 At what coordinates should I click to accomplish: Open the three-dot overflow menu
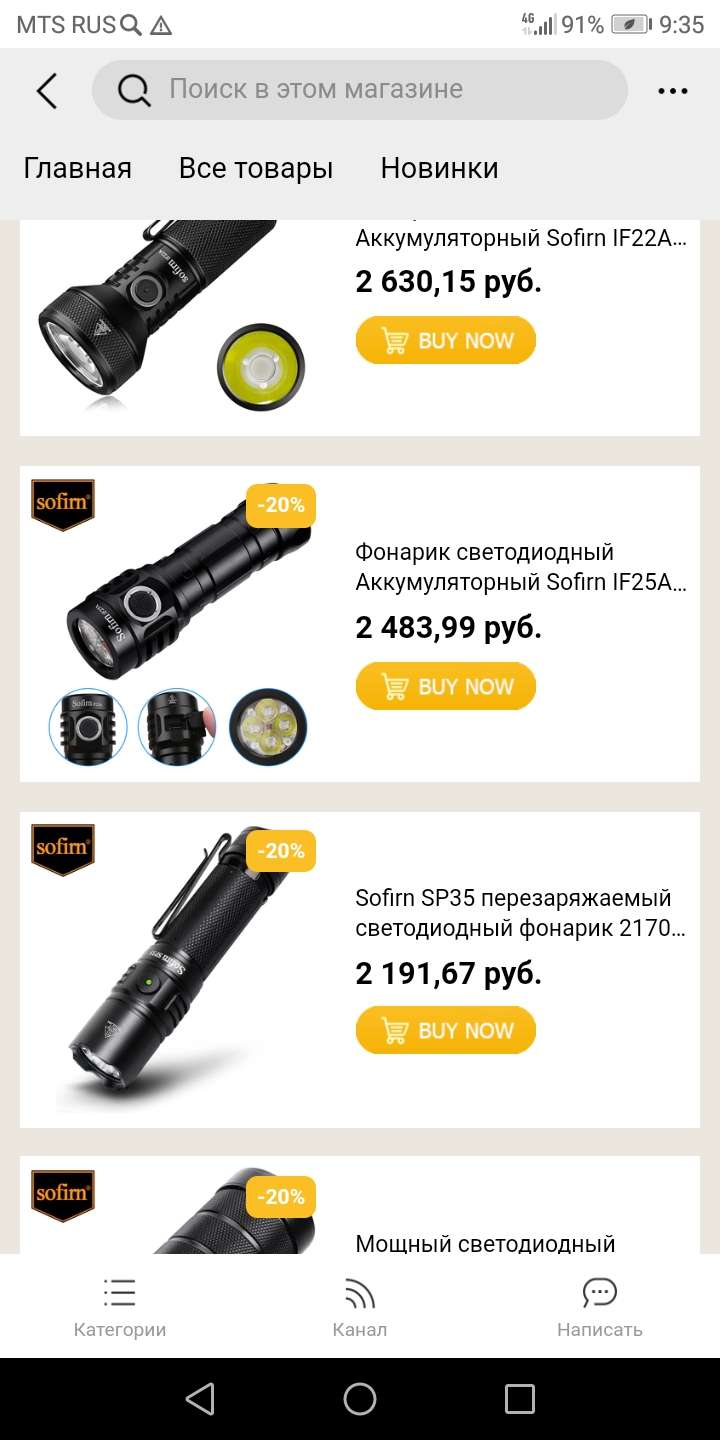tap(673, 91)
